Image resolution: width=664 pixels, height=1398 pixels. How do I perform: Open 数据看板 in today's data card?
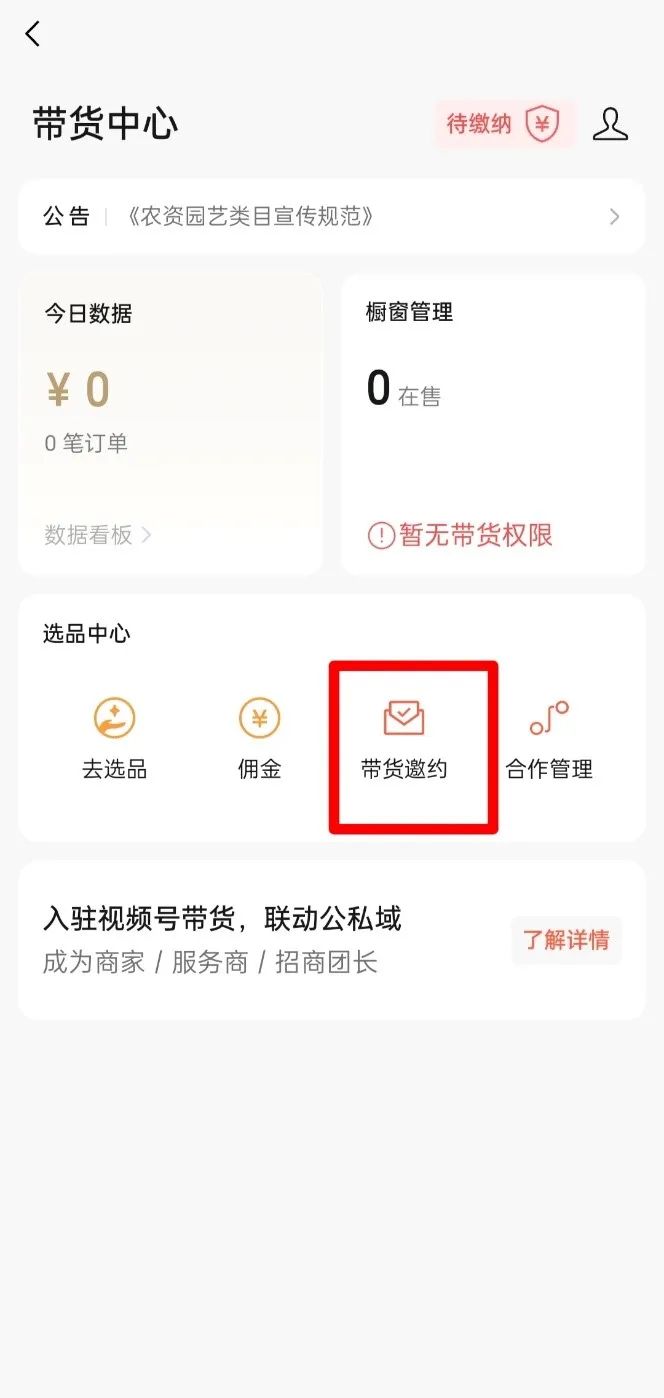click(97, 535)
